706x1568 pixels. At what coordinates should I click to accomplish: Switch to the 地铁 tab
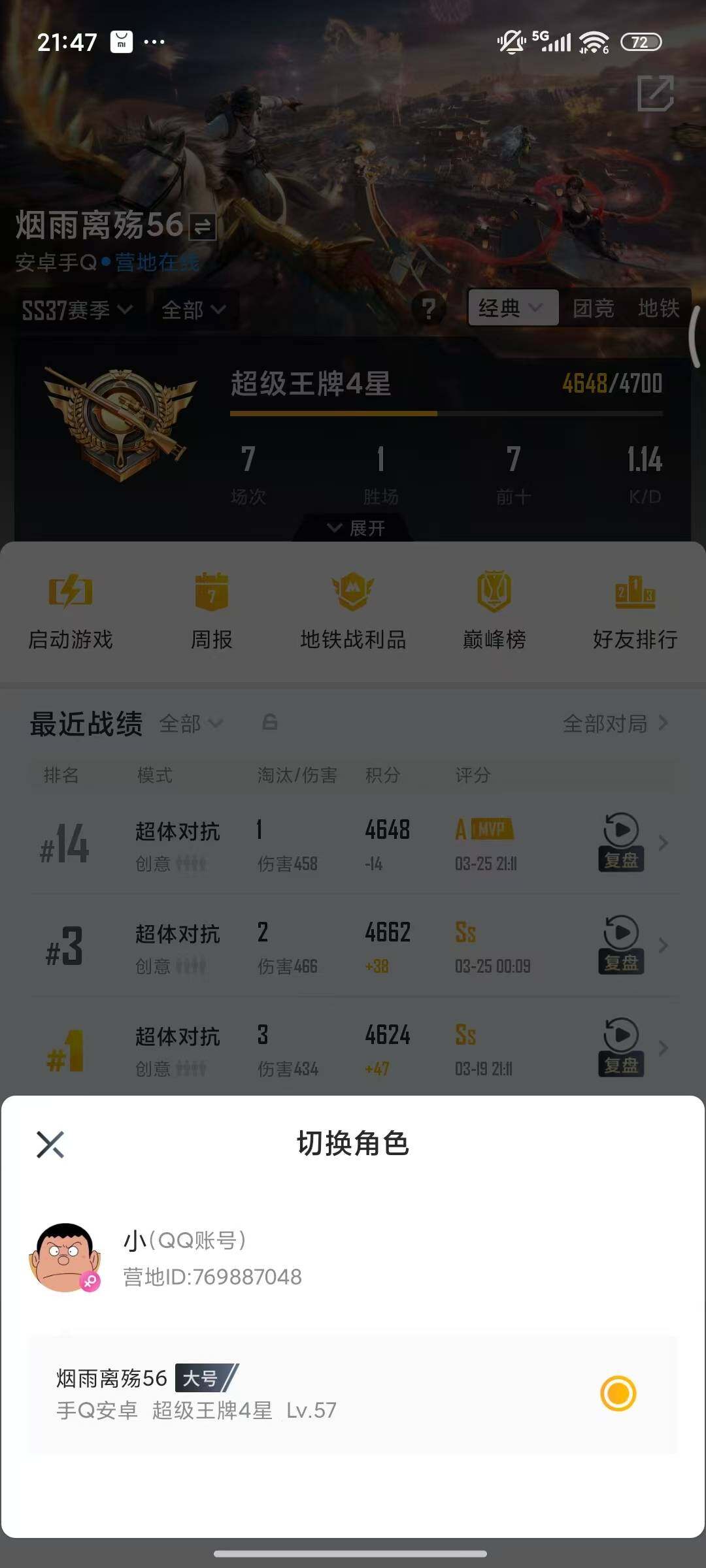[x=660, y=307]
